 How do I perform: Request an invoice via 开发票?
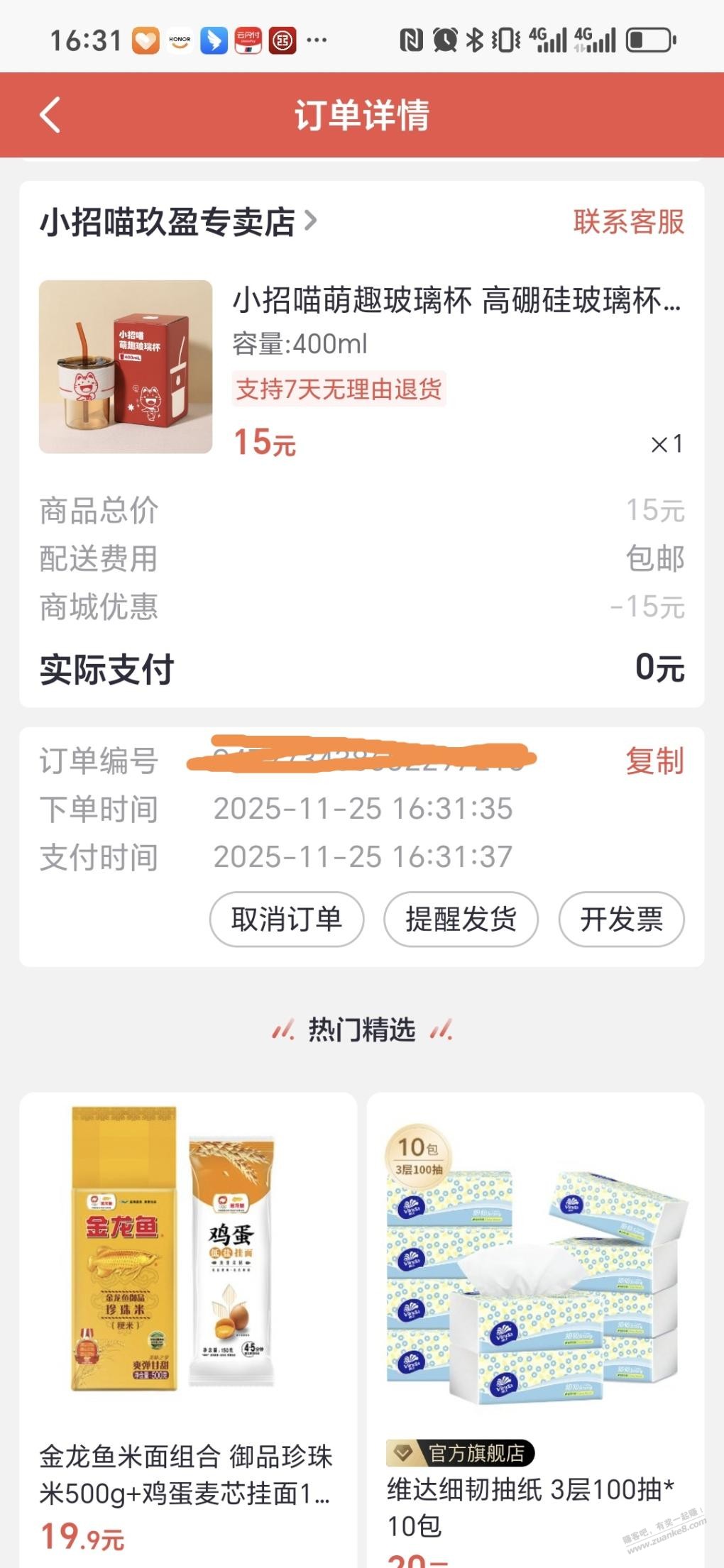(621, 920)
